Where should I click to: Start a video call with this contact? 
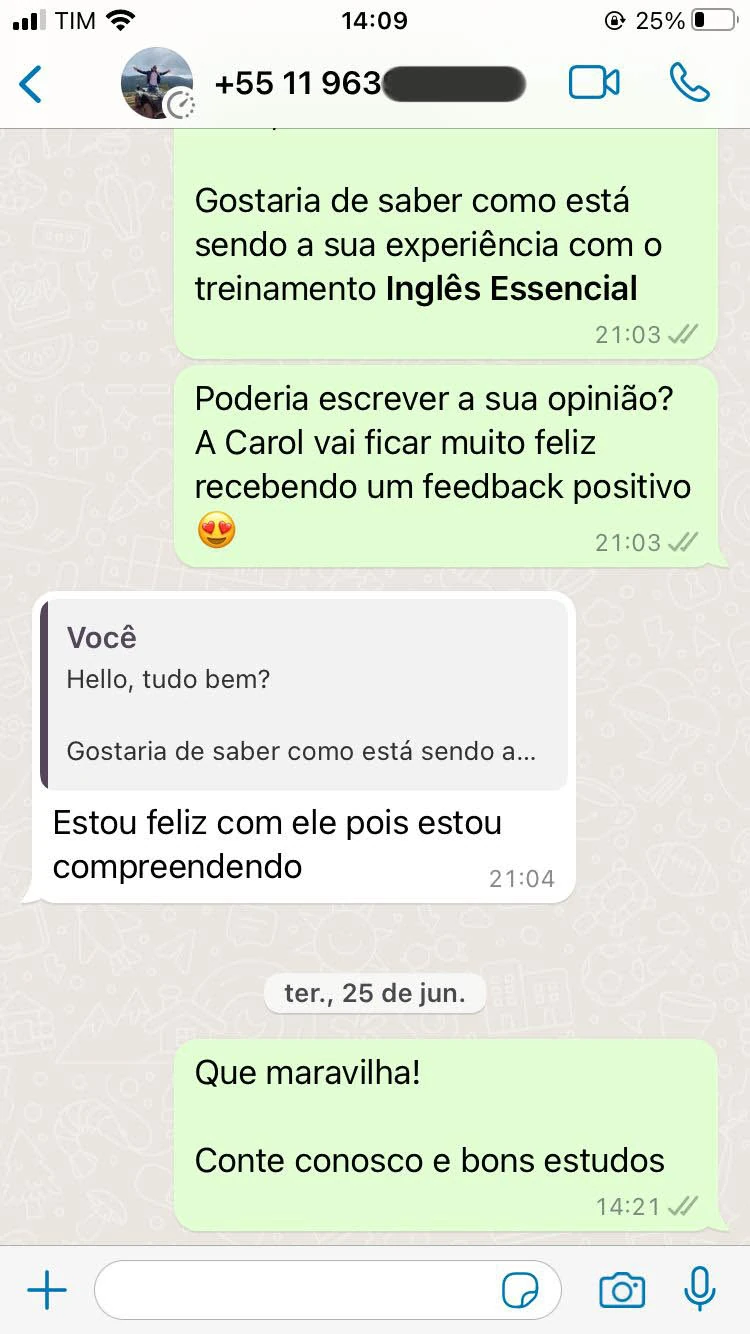pos(594,84)
